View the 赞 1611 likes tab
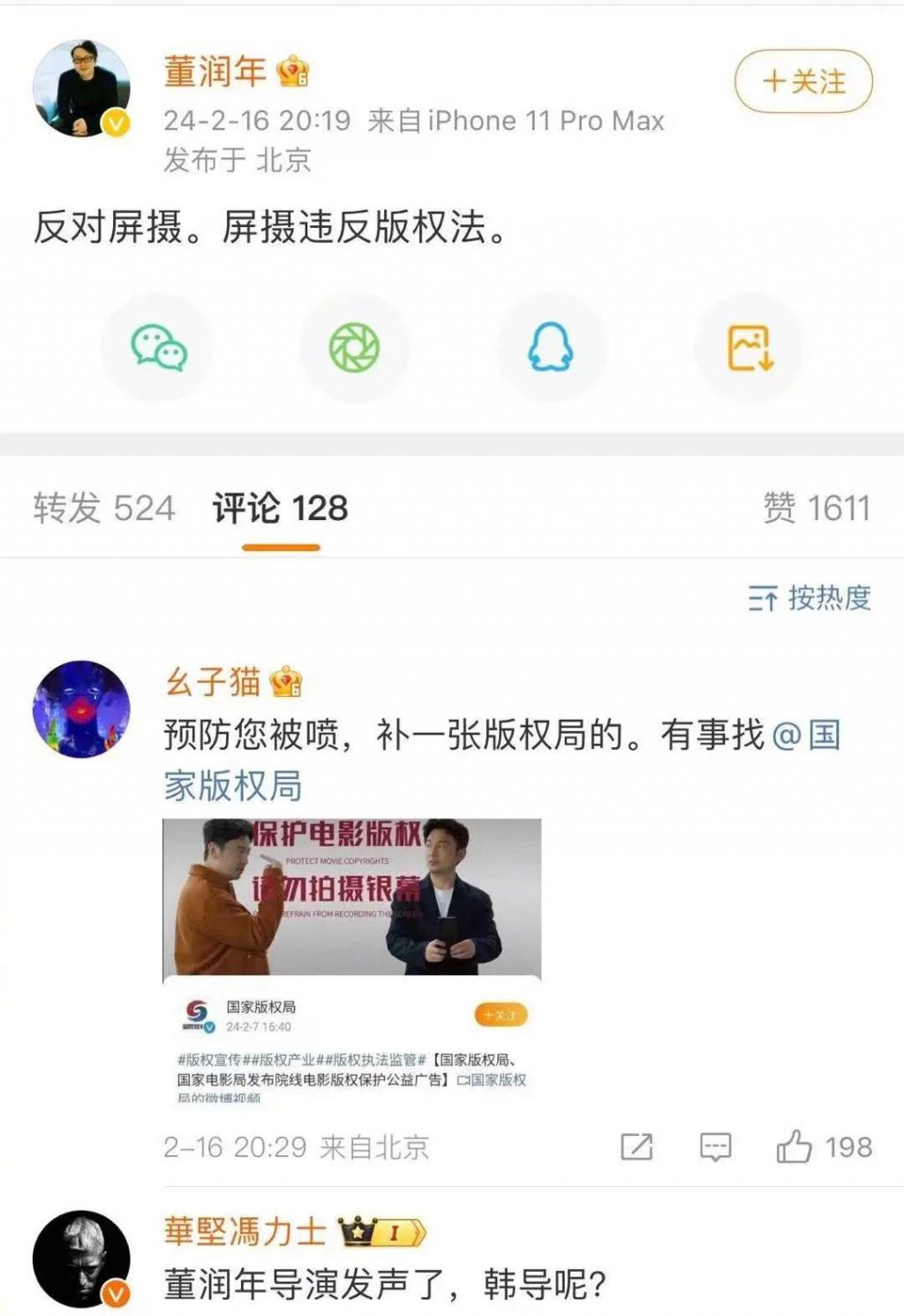This screenshot has width=904, height=1316. click(x=816, y=508)
